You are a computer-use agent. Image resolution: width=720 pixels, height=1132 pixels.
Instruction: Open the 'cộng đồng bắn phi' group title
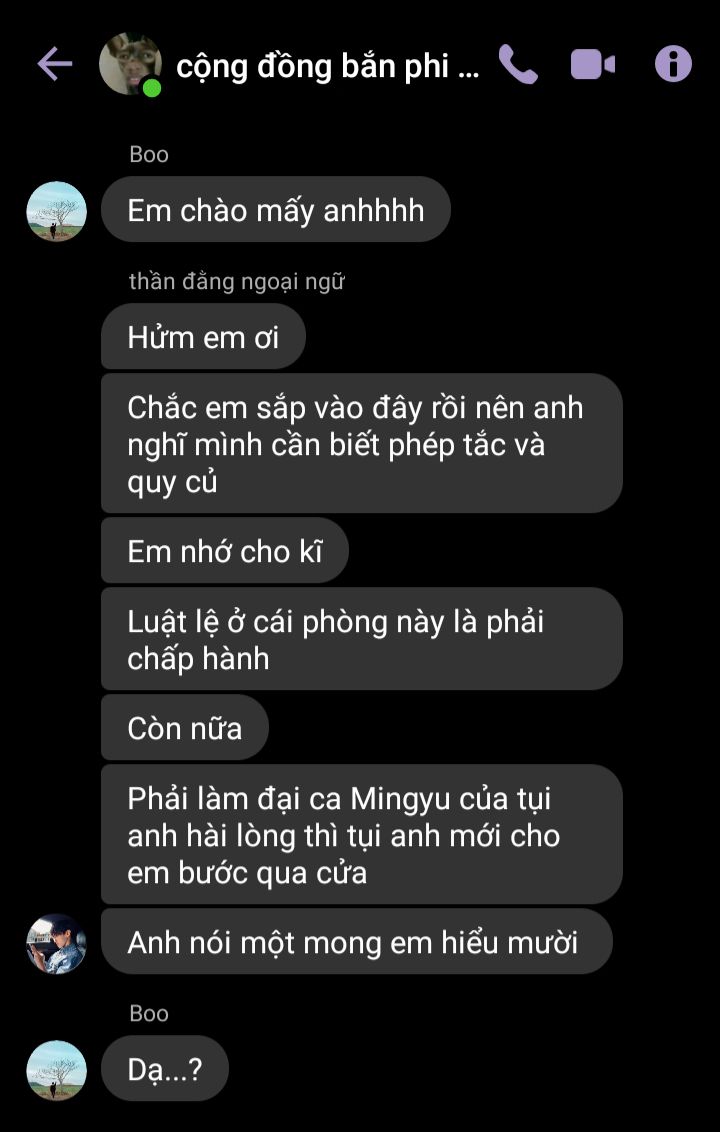327,66
